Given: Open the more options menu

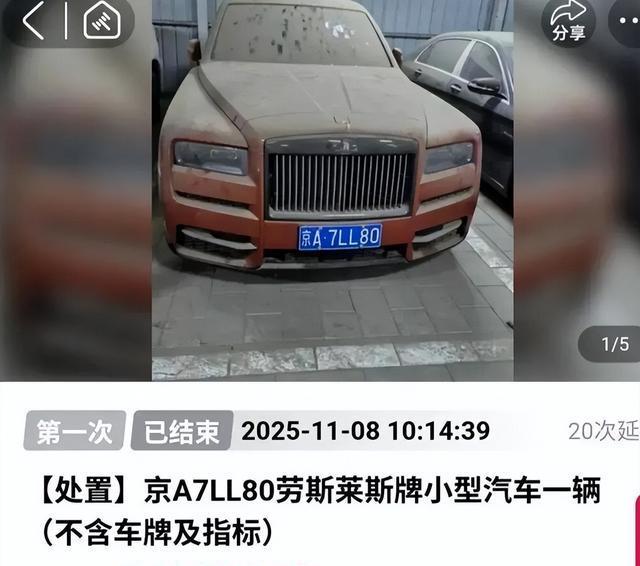Looking at the screenshot, I should 627,20.
